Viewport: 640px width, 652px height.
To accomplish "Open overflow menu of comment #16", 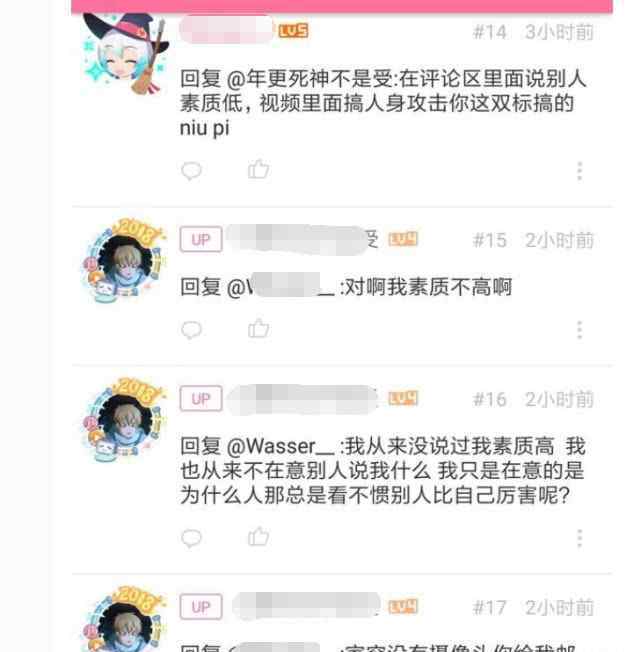I will [579, 539].
